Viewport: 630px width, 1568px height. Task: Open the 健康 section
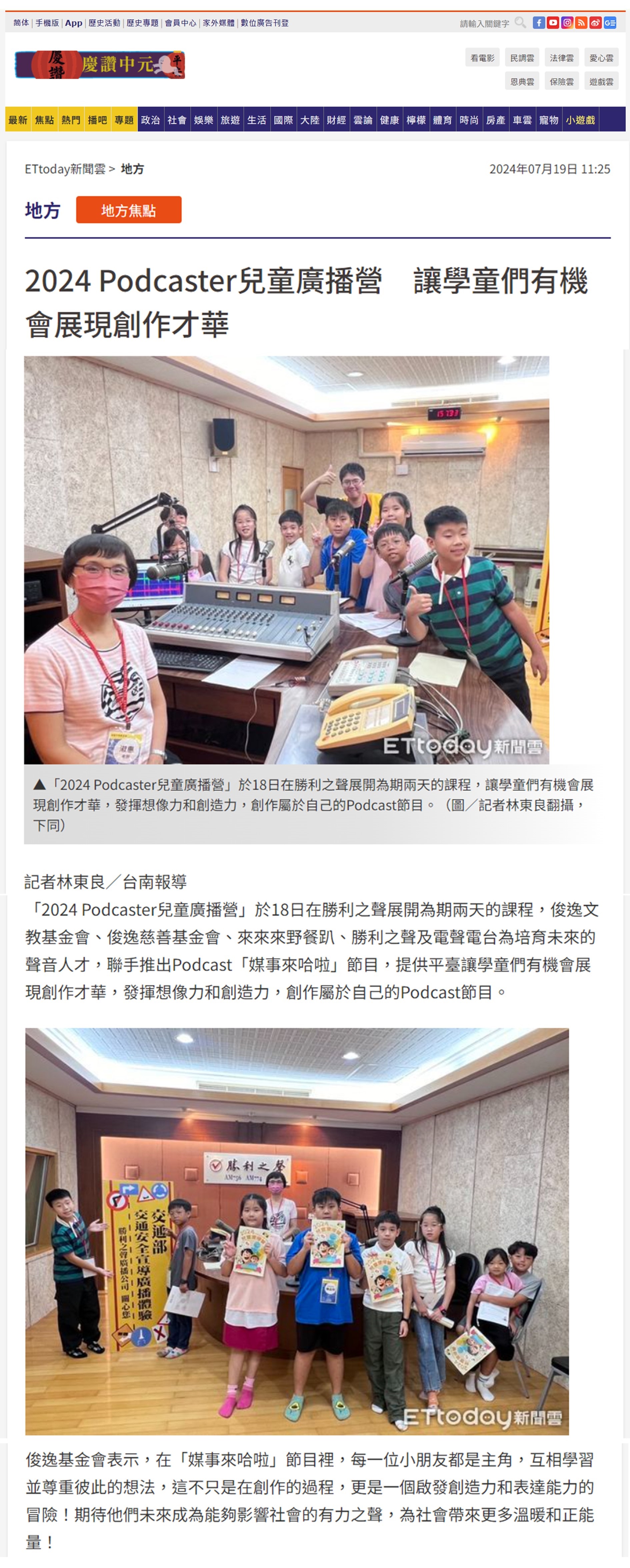click(390, 120)
